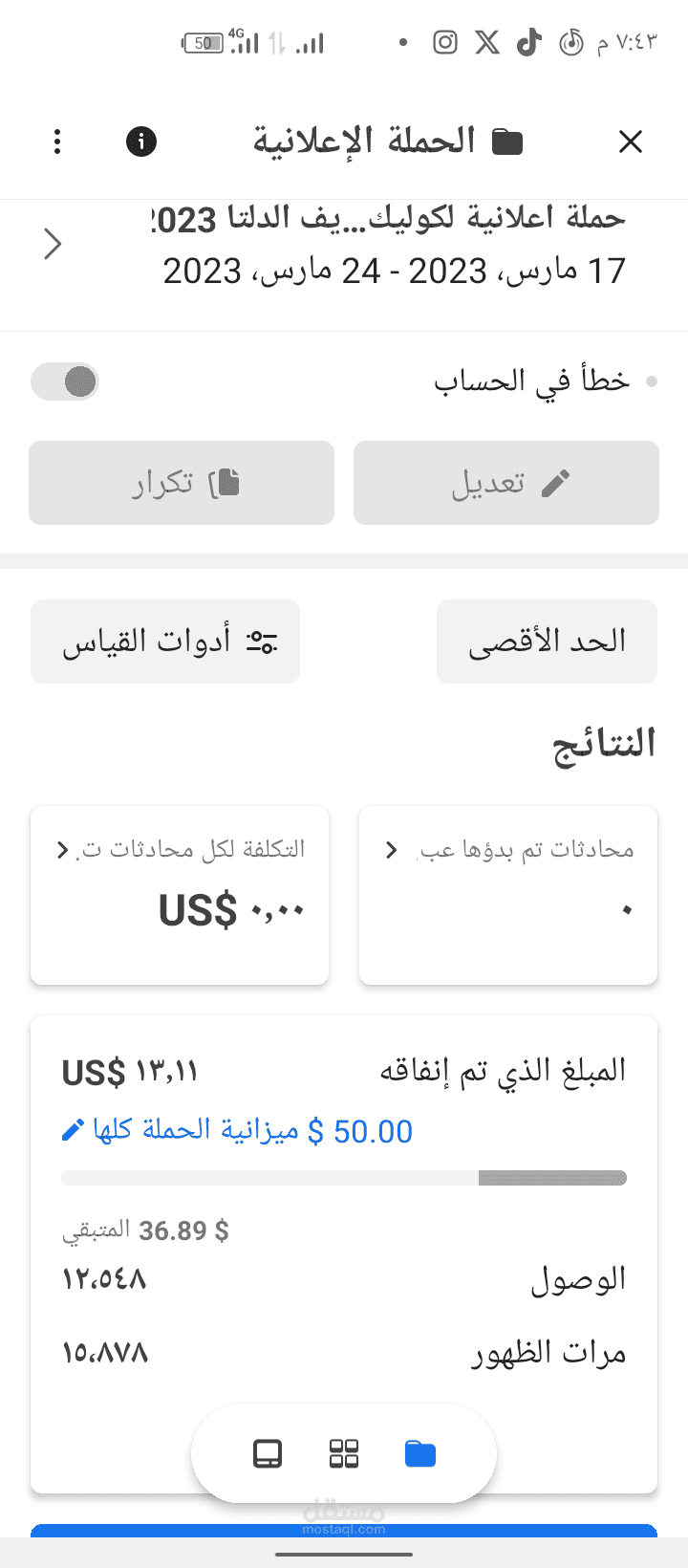Edit the $50.00 campaign budget
This screenshot has width=688, height=1568.
(x=238, y=1131)
